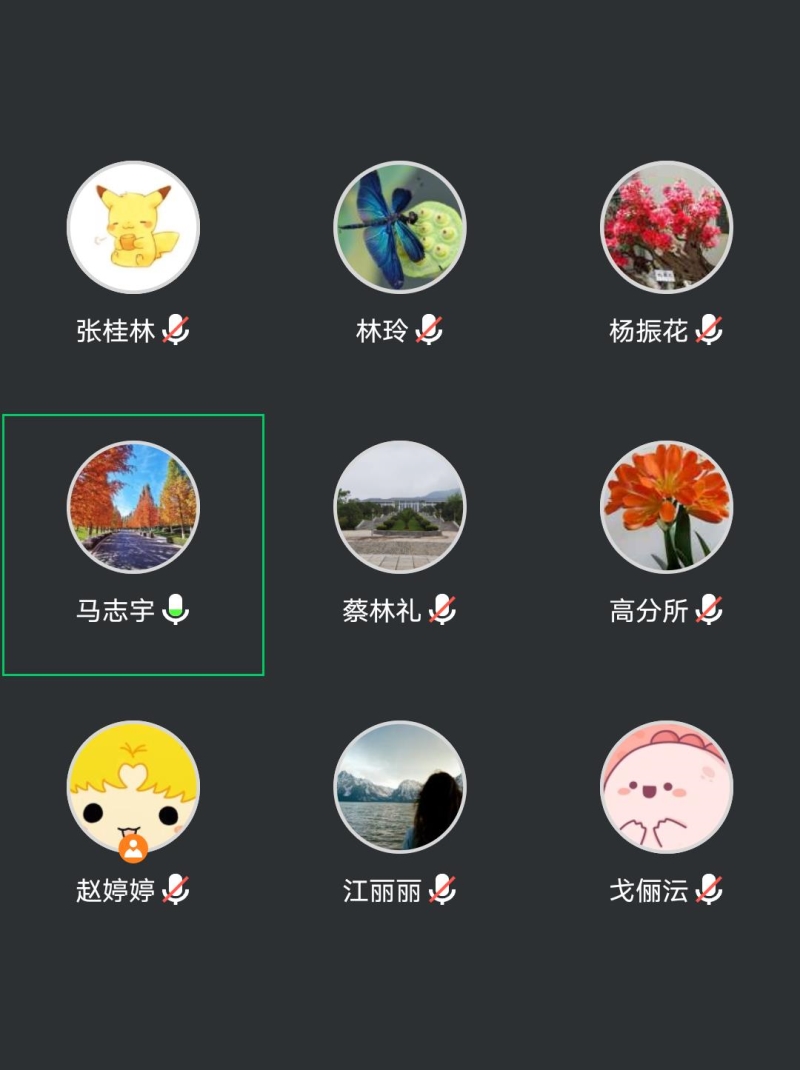Select 蔡林礼's participant avatar
The image size is (800, 1070).
400,508
